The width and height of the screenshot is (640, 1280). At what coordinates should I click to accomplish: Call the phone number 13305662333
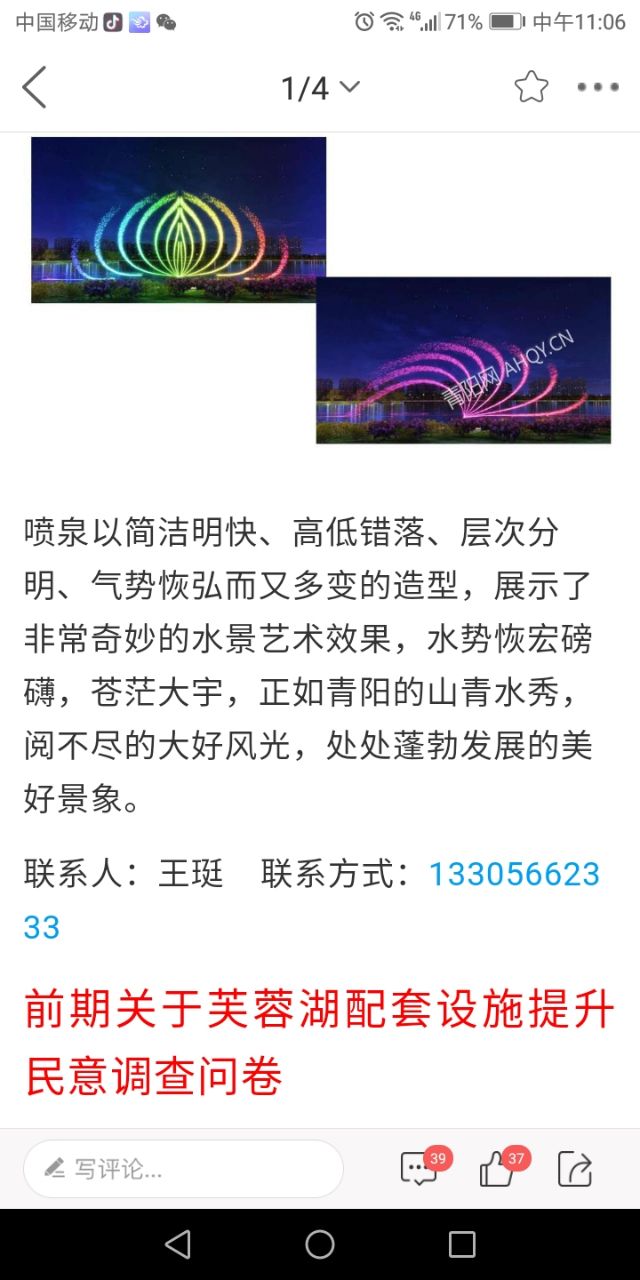click(x=513, y=874)
